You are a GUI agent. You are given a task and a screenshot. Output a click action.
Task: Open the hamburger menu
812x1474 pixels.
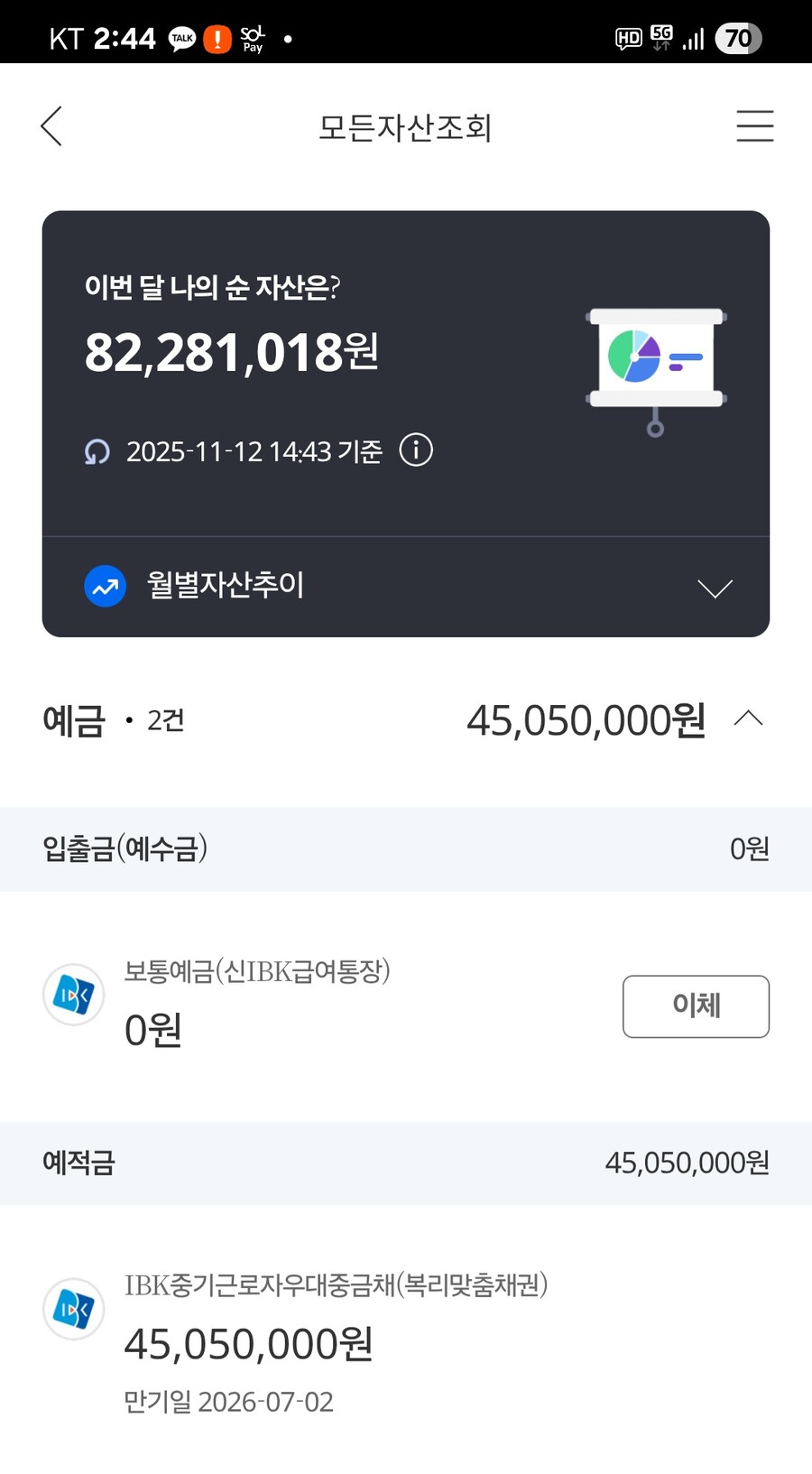754,126
